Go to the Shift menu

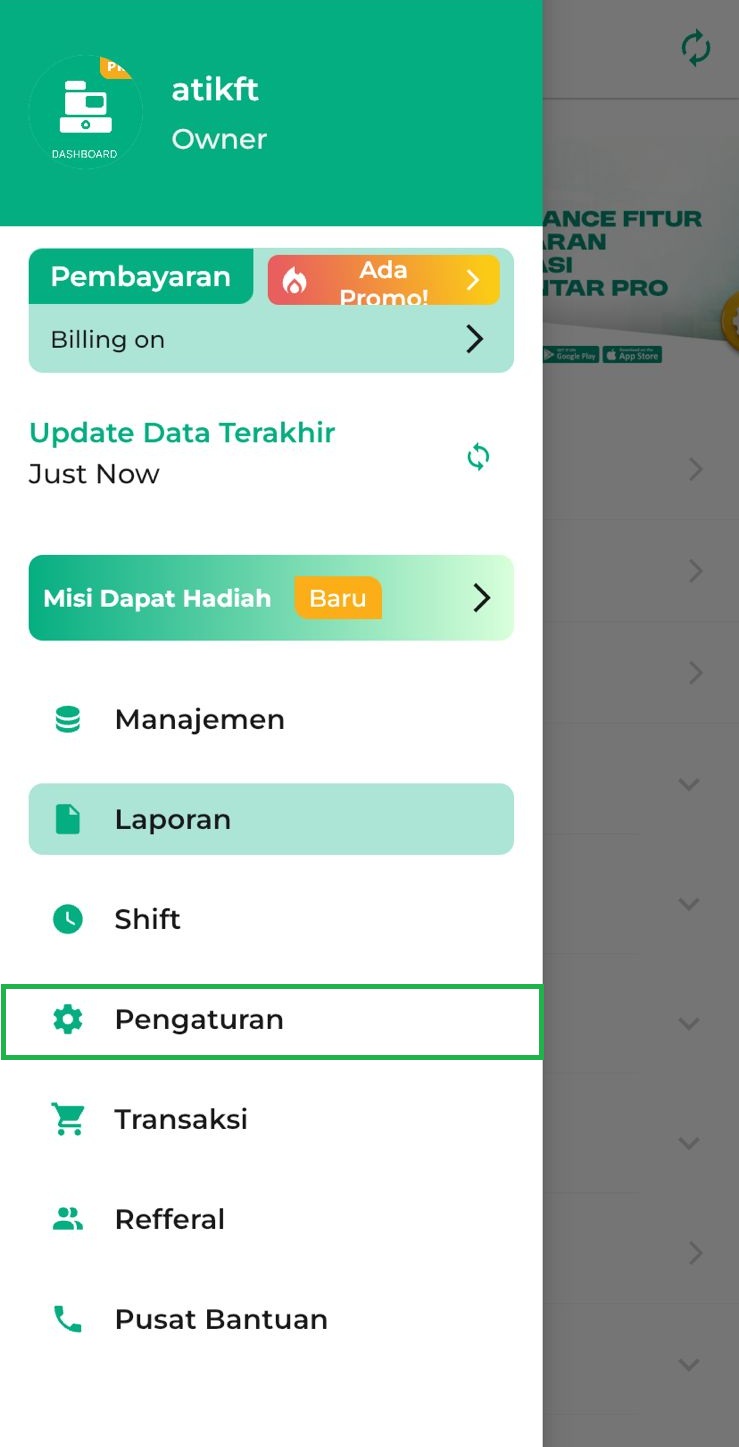click(148, 919)
